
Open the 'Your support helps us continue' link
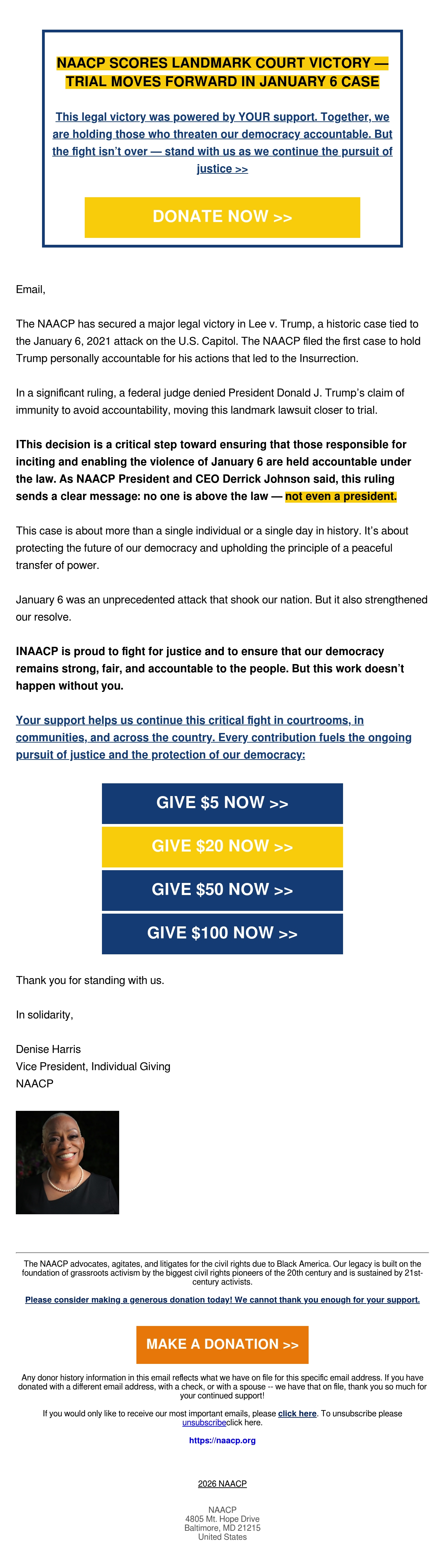(x=214, y=737)
